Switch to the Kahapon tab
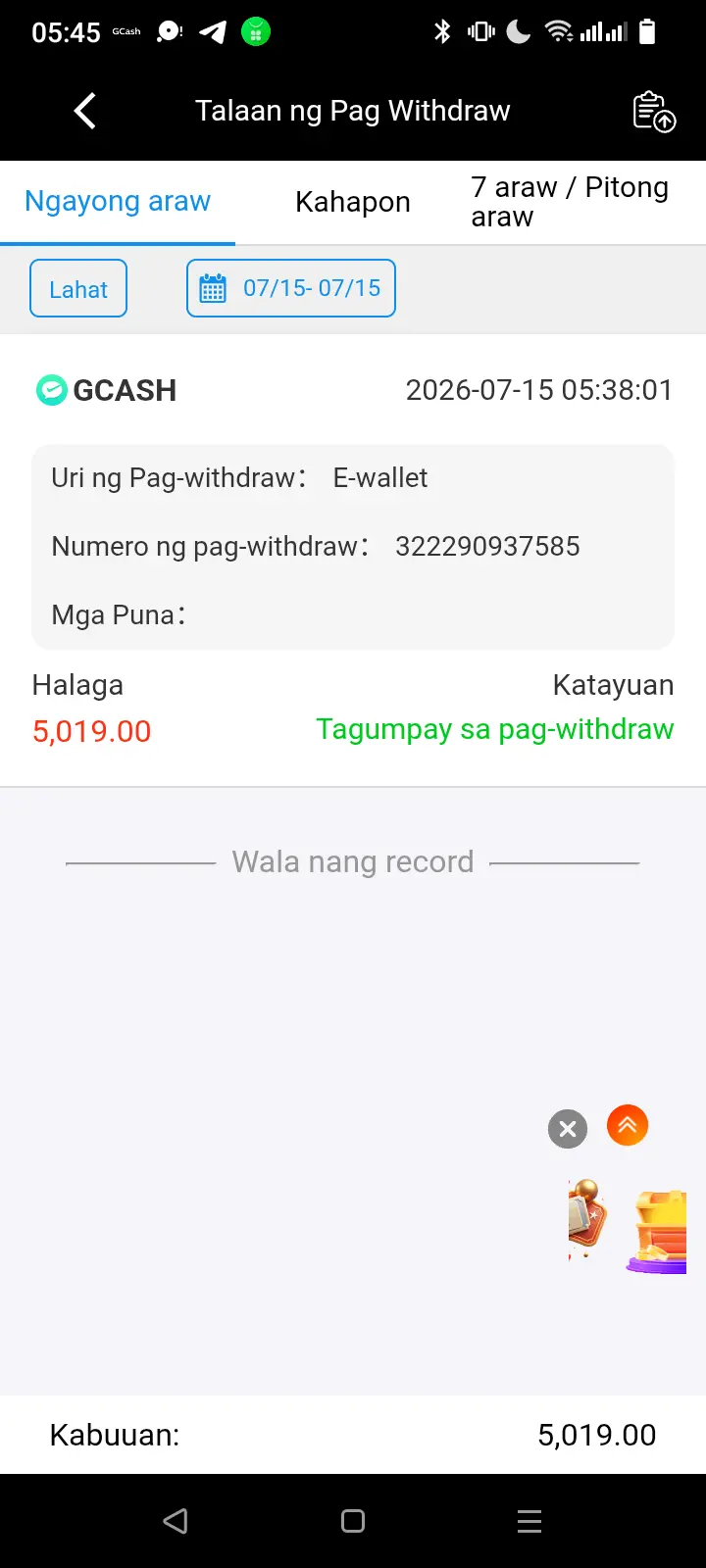Viewport: 706px width, 1568px height. click(x=353, y=202)
